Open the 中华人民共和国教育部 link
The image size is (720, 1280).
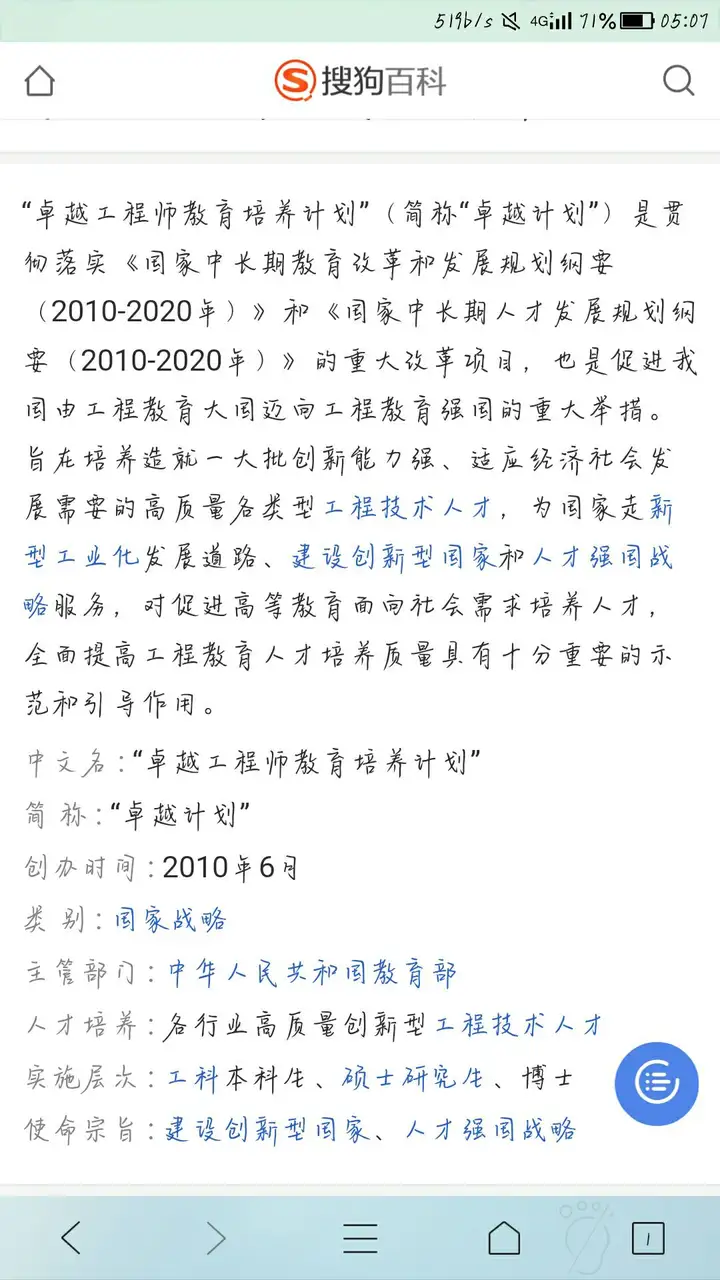click(x=311, y=972)
